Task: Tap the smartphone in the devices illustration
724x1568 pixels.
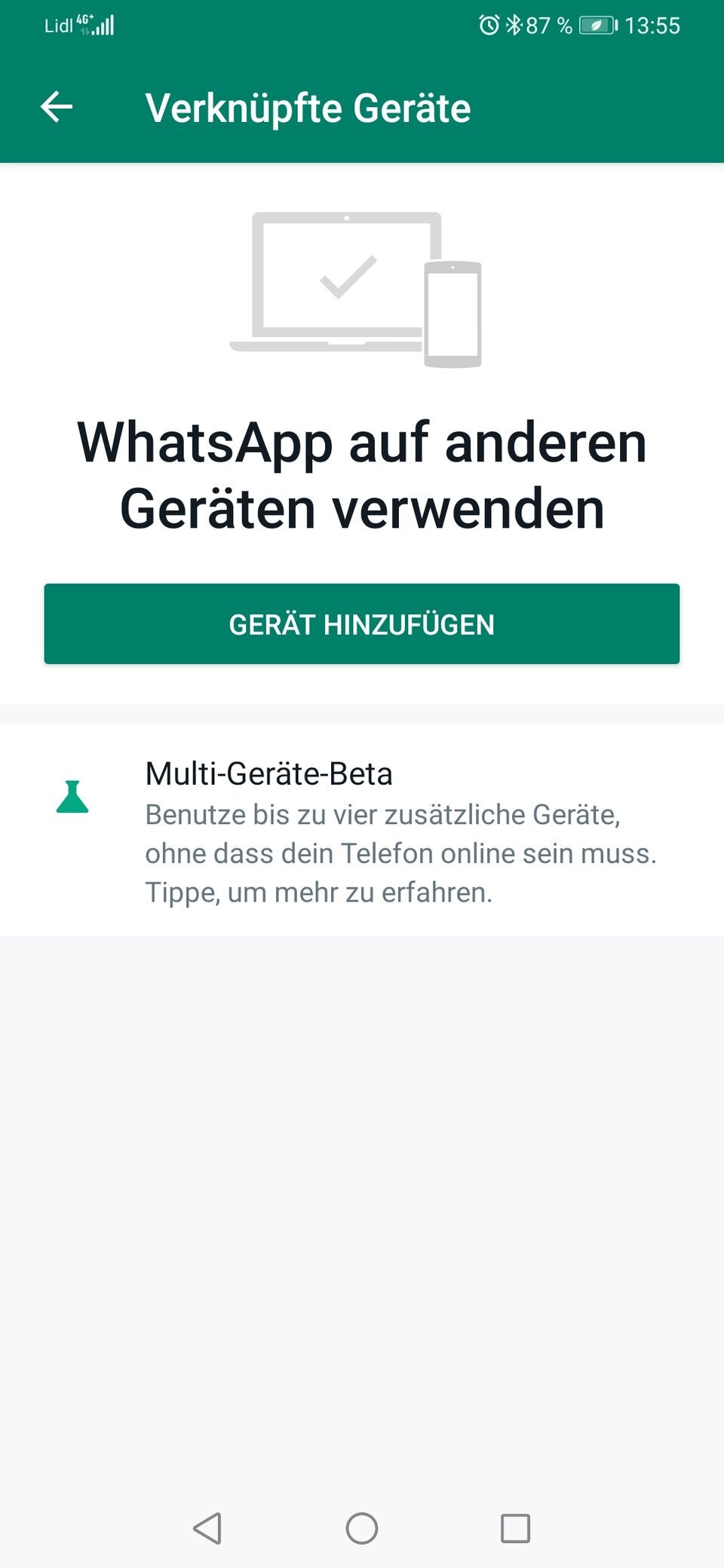Action: [454, 313]
